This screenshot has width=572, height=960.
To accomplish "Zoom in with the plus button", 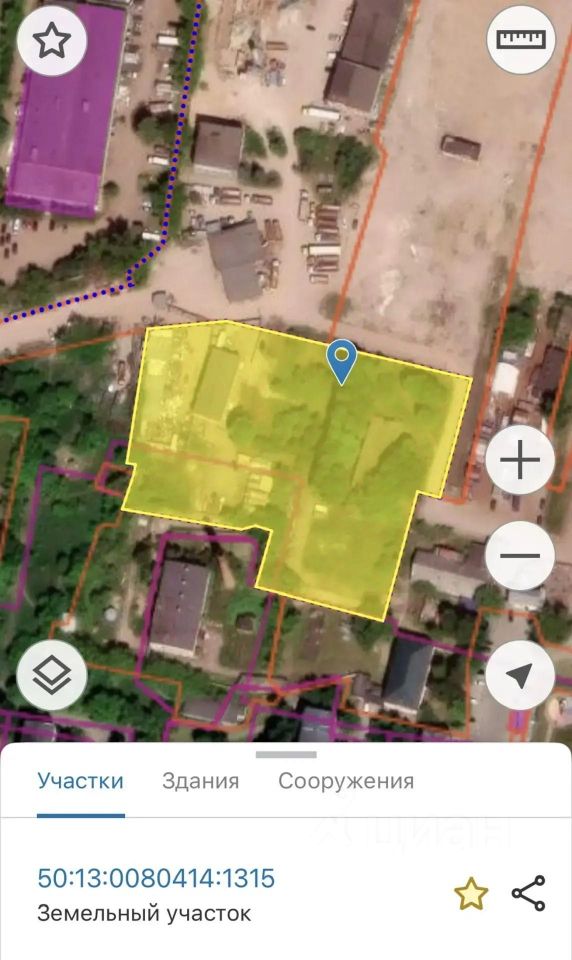I will pyautogui.click(x=520, y=460).
